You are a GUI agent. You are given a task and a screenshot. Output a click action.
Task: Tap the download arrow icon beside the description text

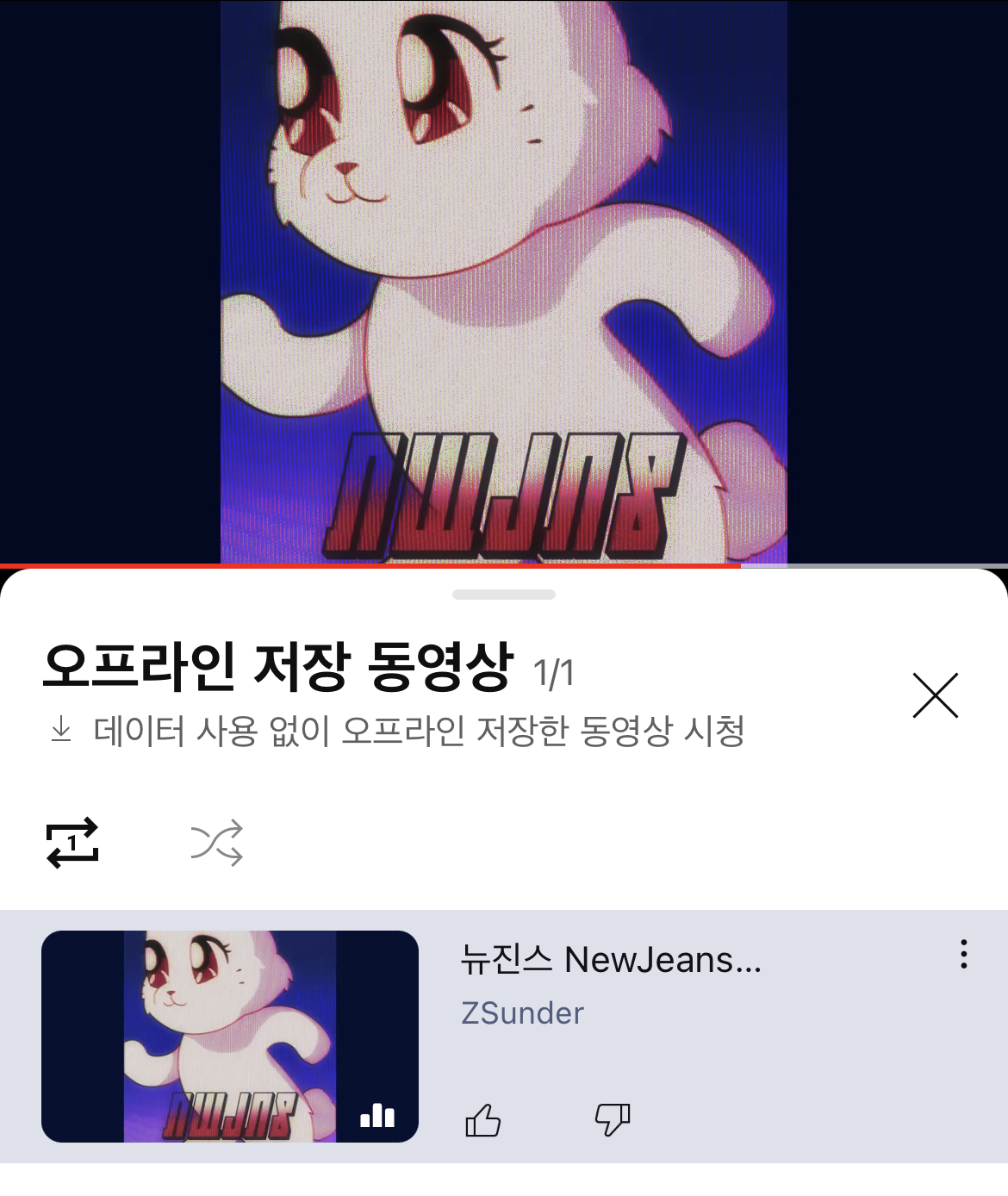pos(60,731)
